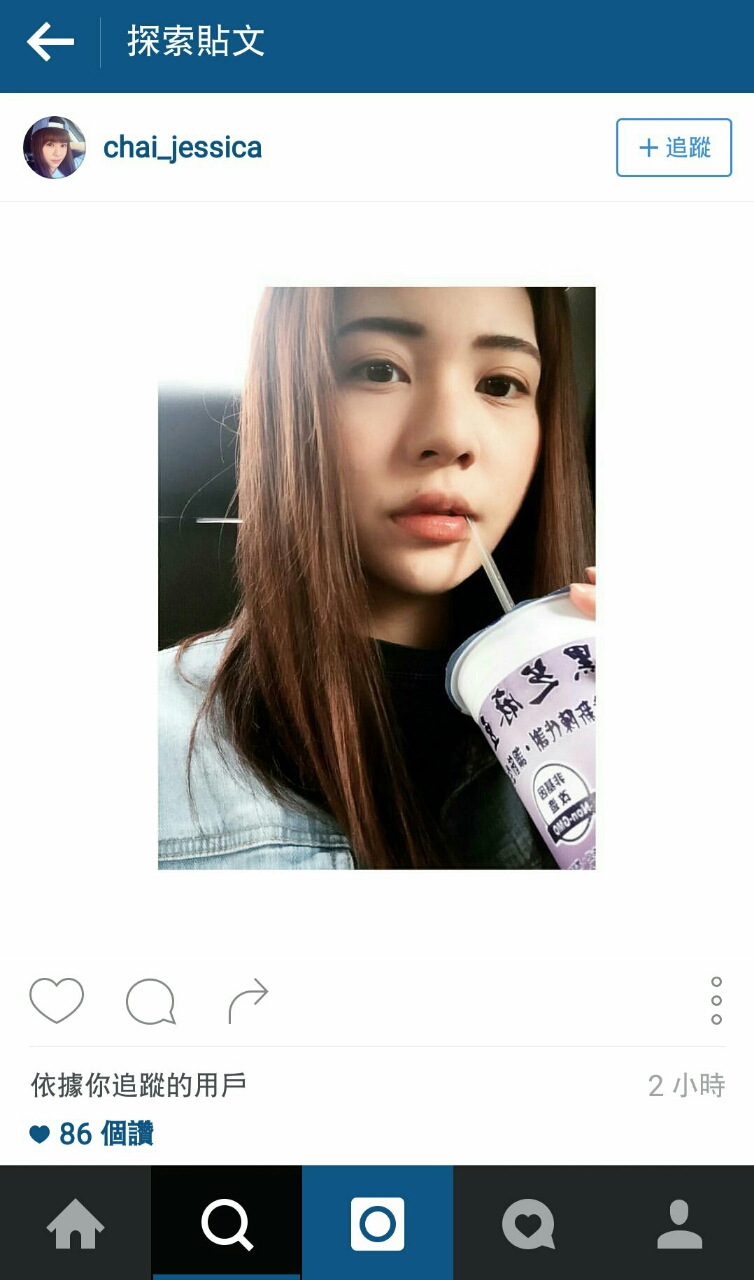The height and width of the screenshot is (1280, 754).
Task: Switch to the Activity heart tab
Action: (528, 1223)
